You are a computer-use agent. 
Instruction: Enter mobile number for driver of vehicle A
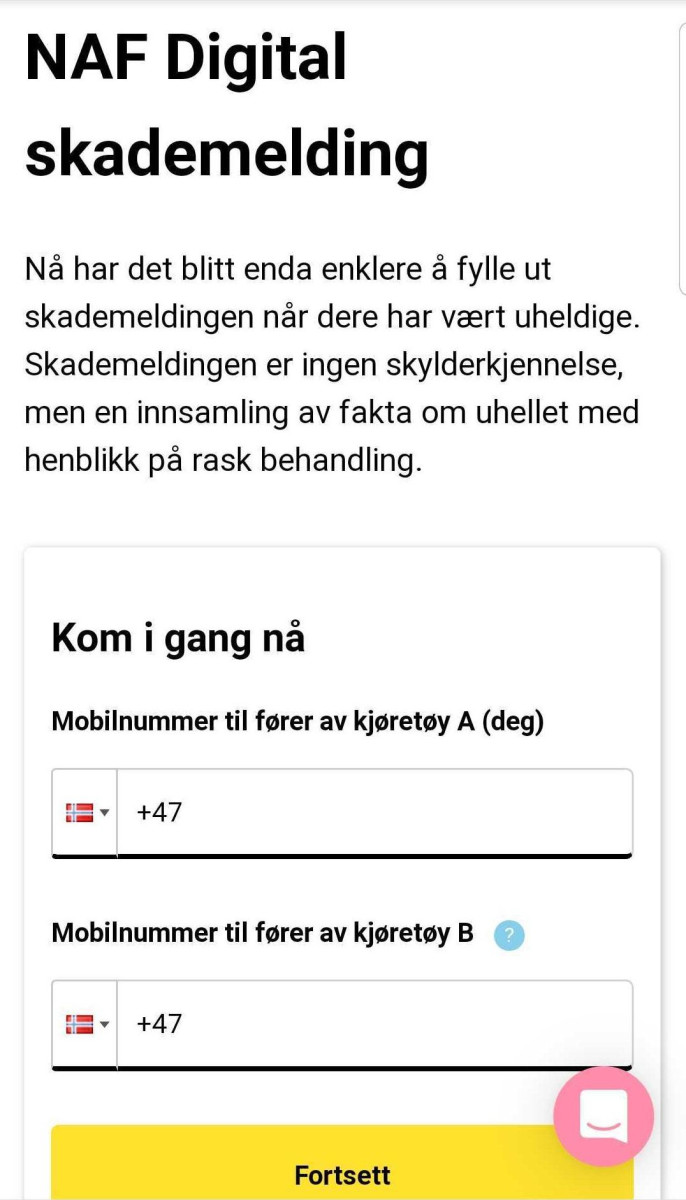[375, 812]
